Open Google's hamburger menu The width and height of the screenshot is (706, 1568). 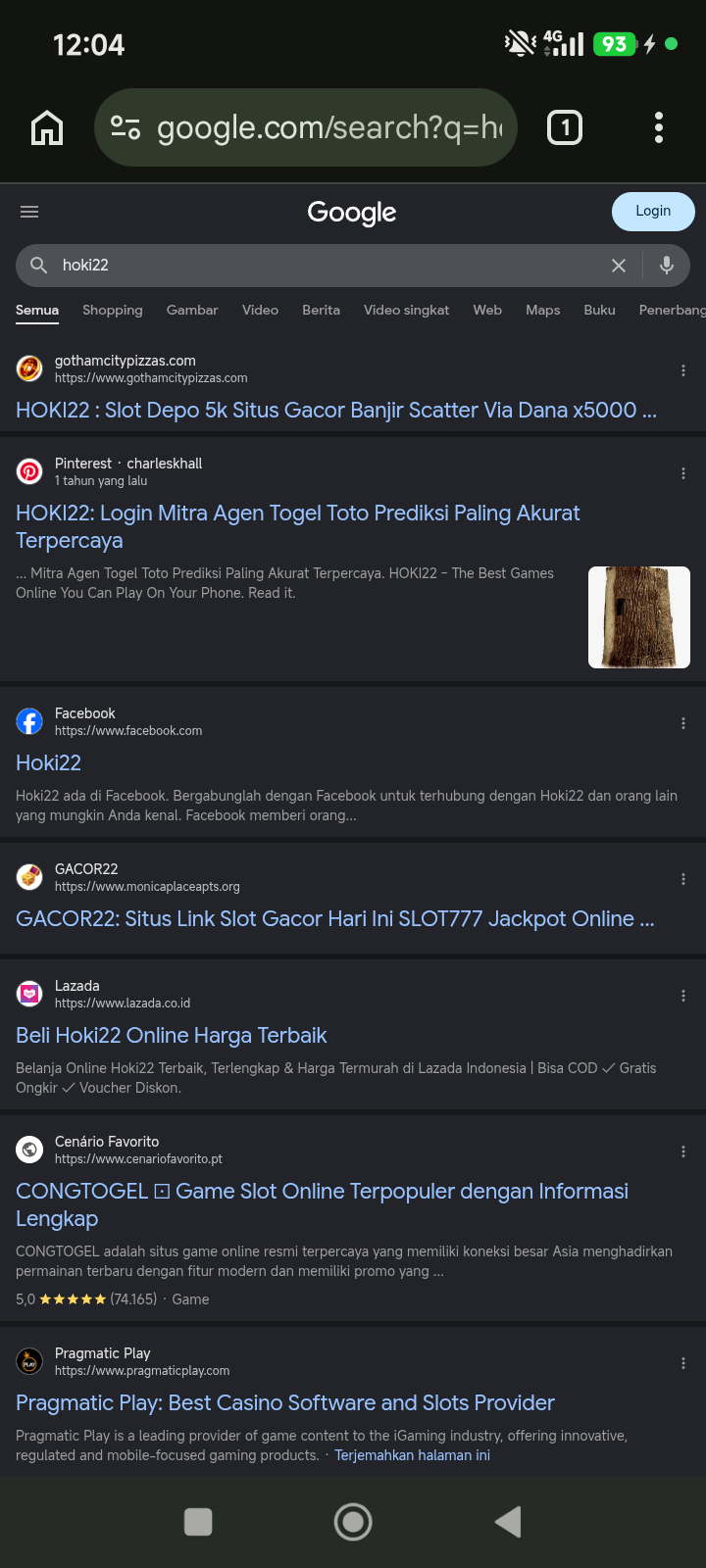click(x=29, y=212)
